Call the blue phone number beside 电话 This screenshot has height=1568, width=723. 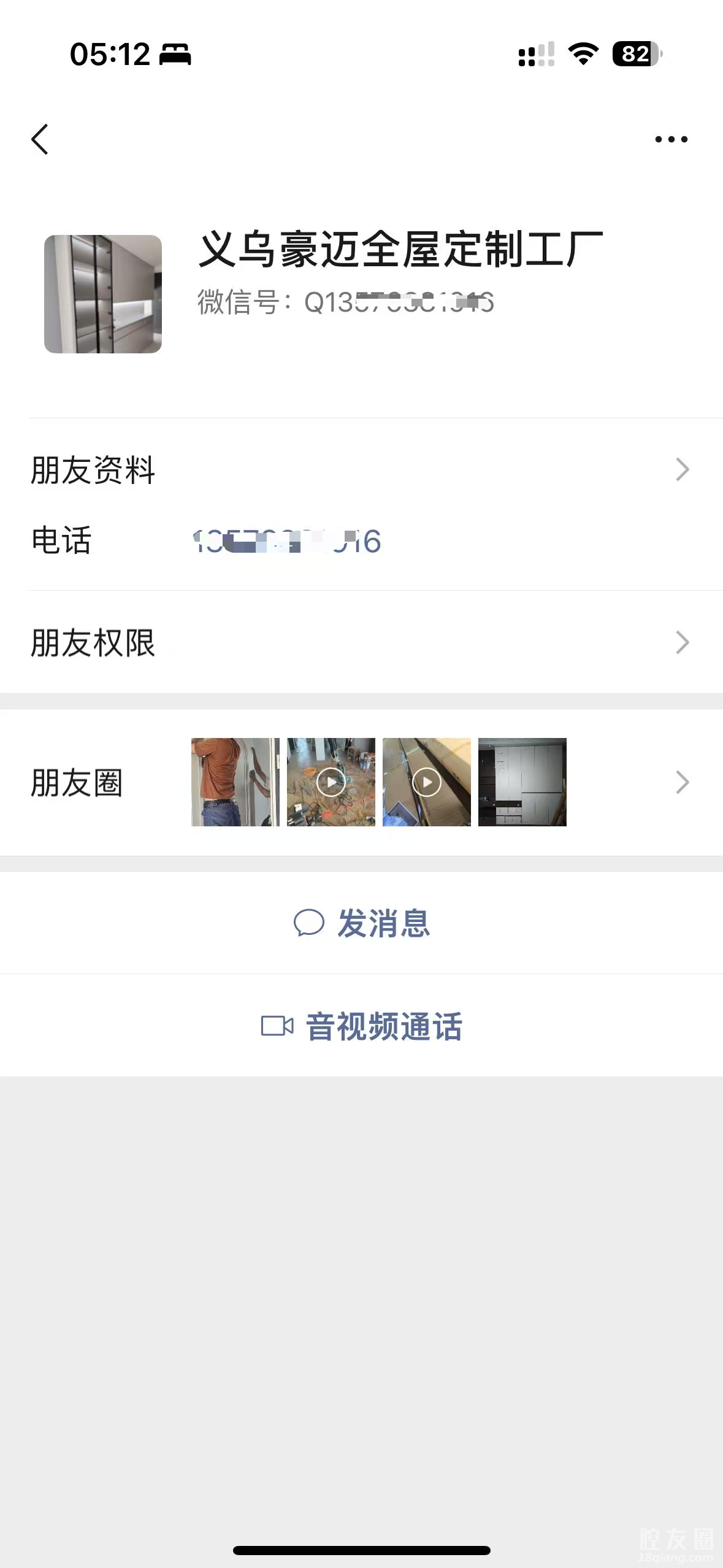pyautogui.click(x=287, y=542)
